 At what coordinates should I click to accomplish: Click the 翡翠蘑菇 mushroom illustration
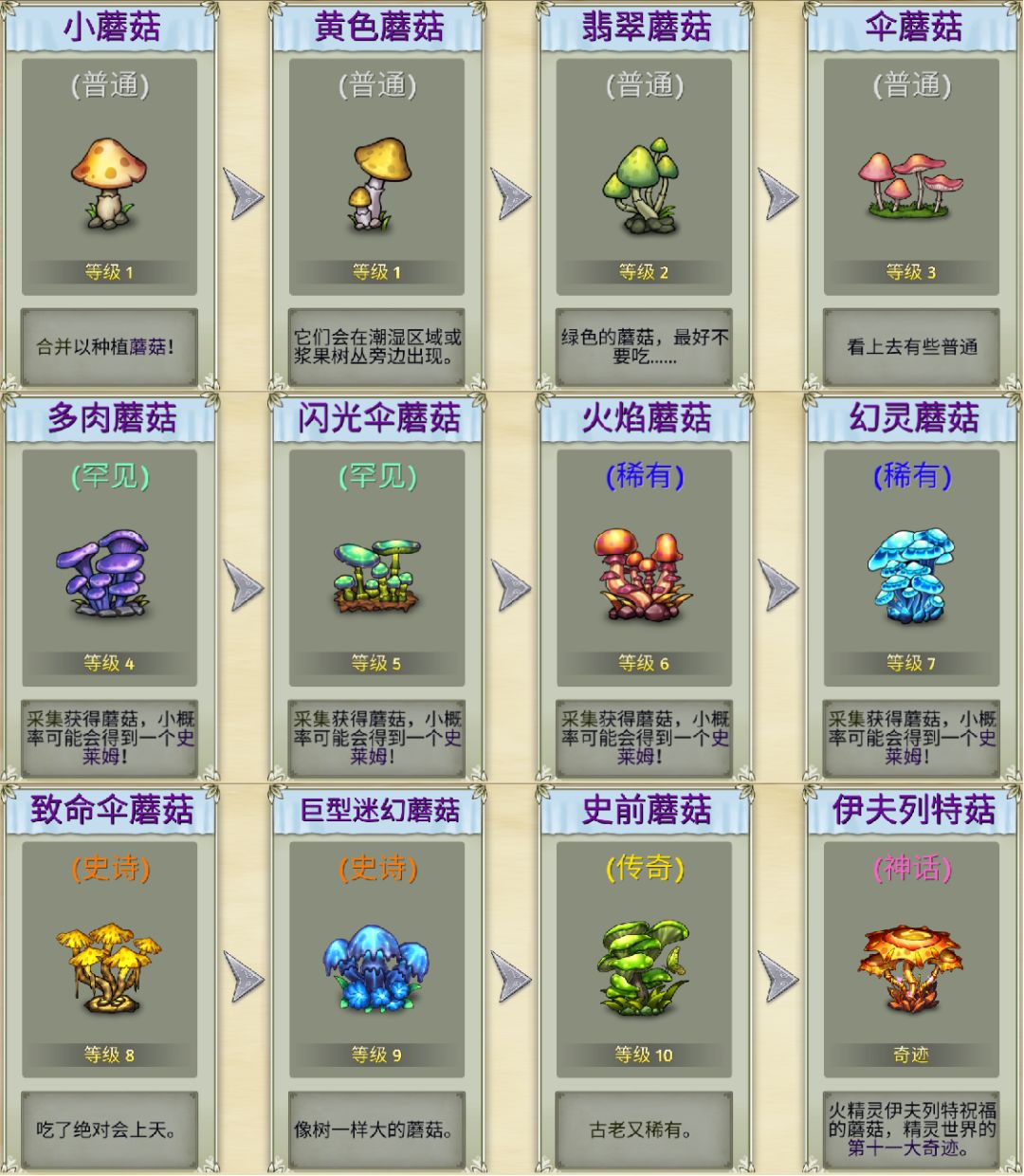coord(640,185)
